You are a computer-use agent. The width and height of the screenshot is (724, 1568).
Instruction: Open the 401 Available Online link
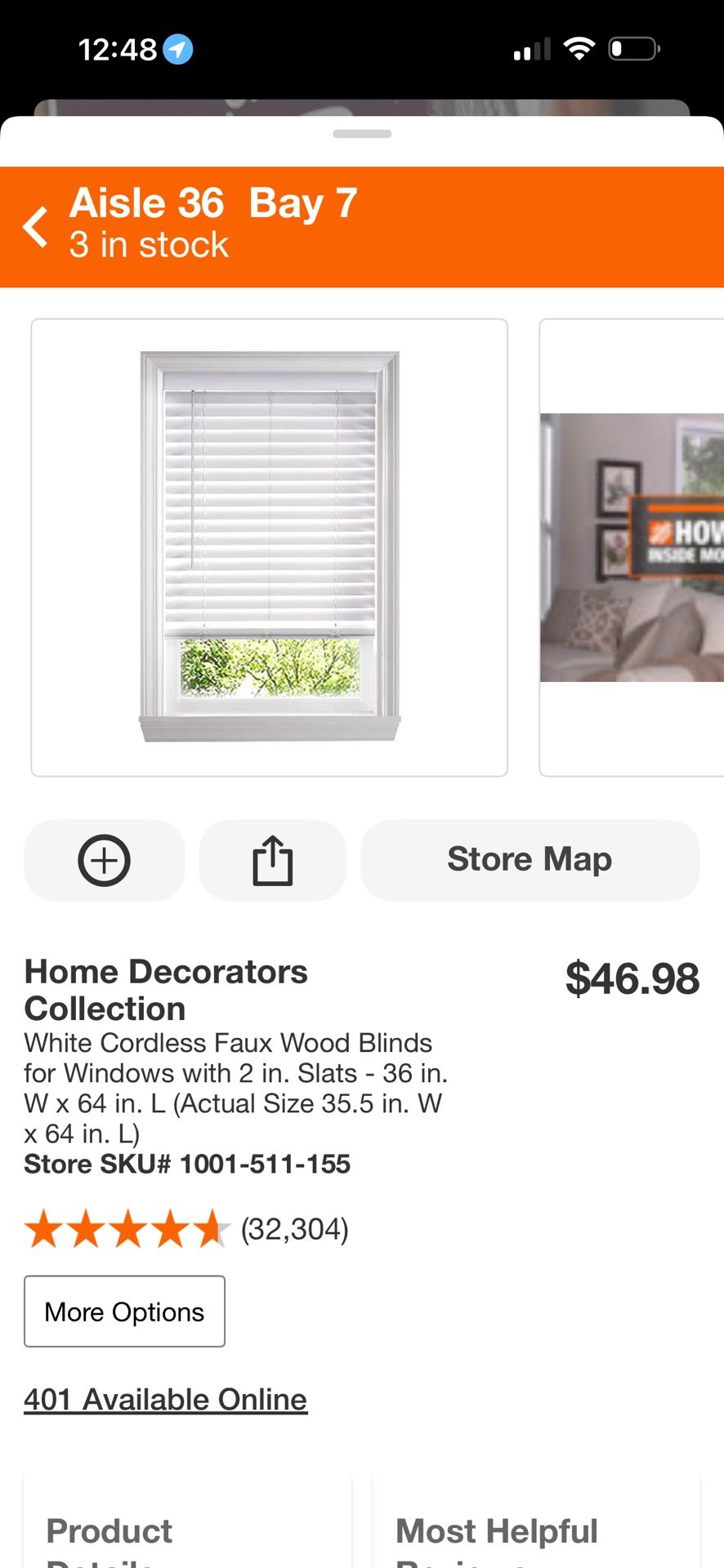point(166,1399)
